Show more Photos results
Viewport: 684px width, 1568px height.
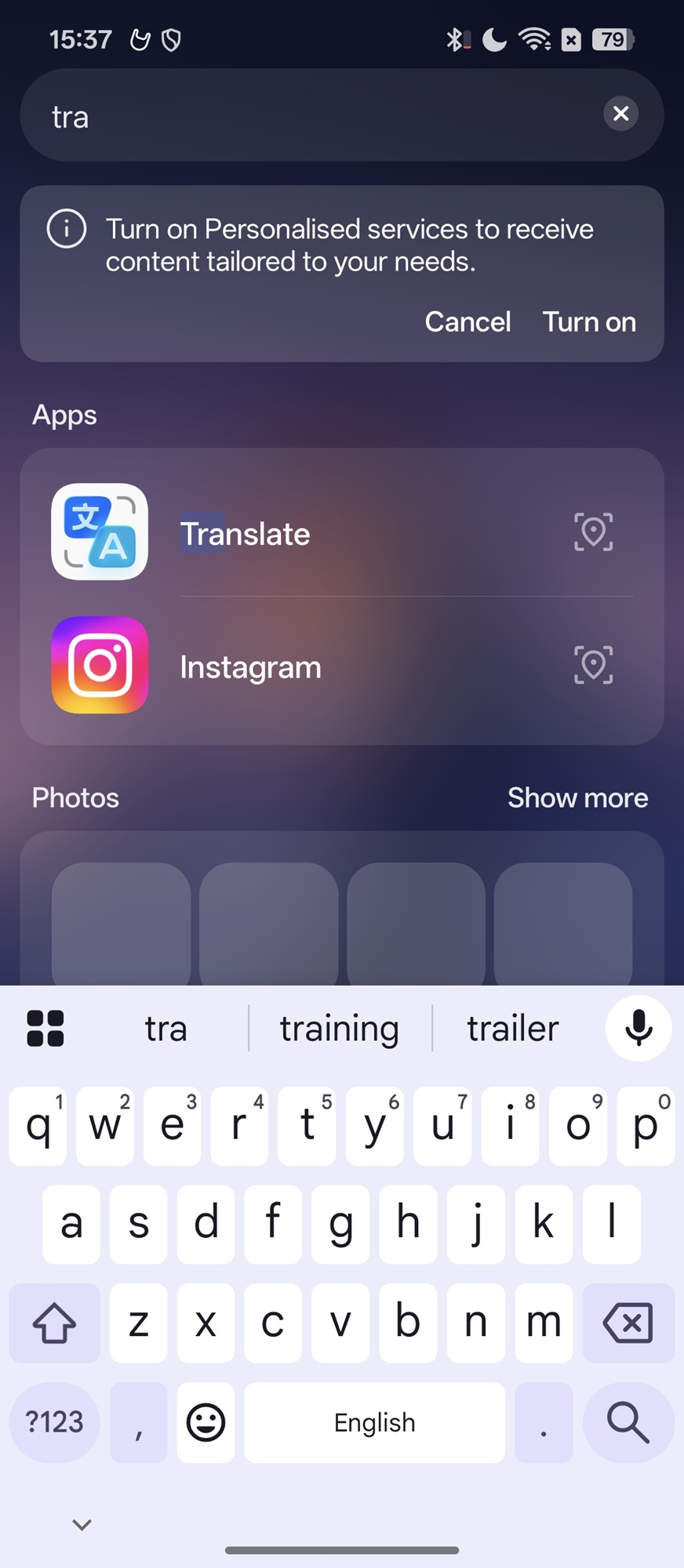577,797
